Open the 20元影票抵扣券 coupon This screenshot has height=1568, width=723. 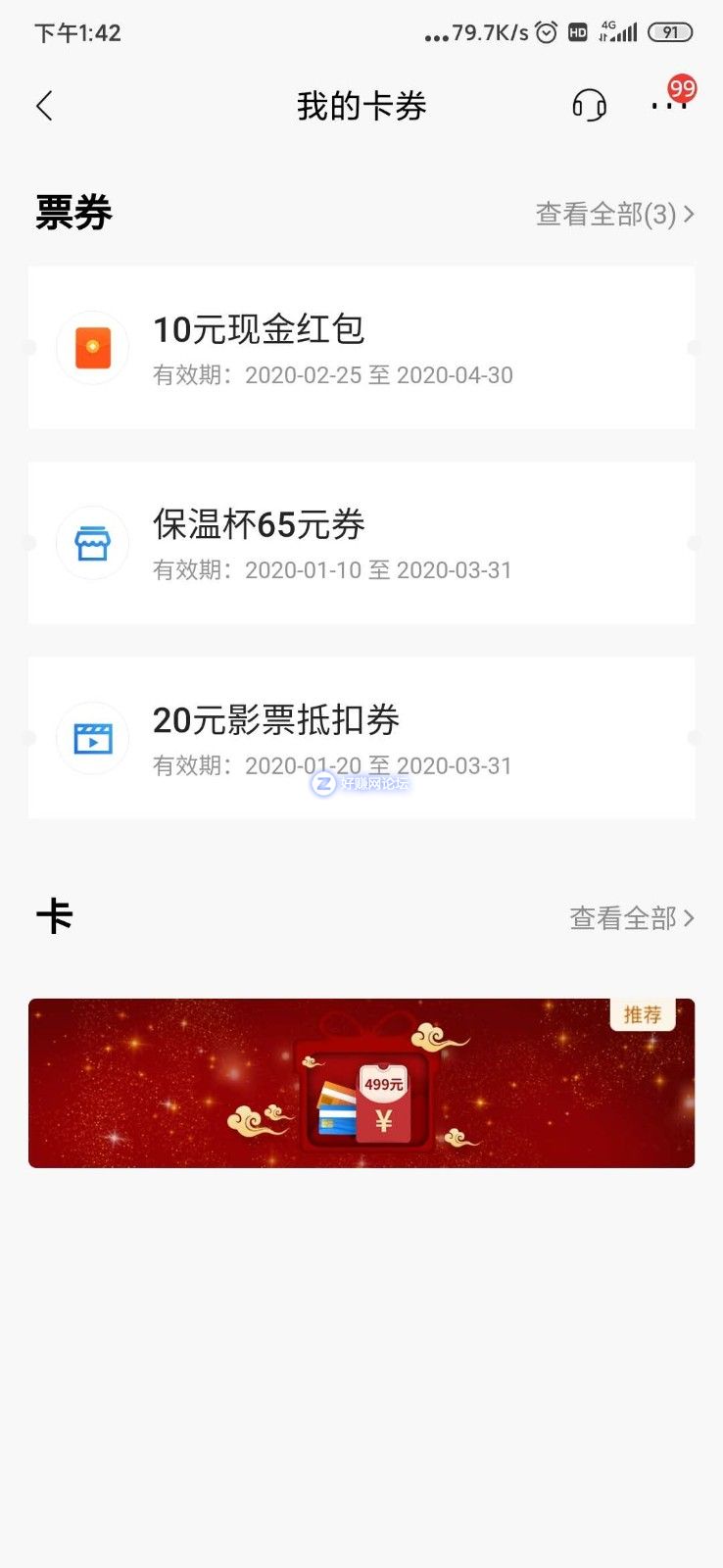pos(361,738)
